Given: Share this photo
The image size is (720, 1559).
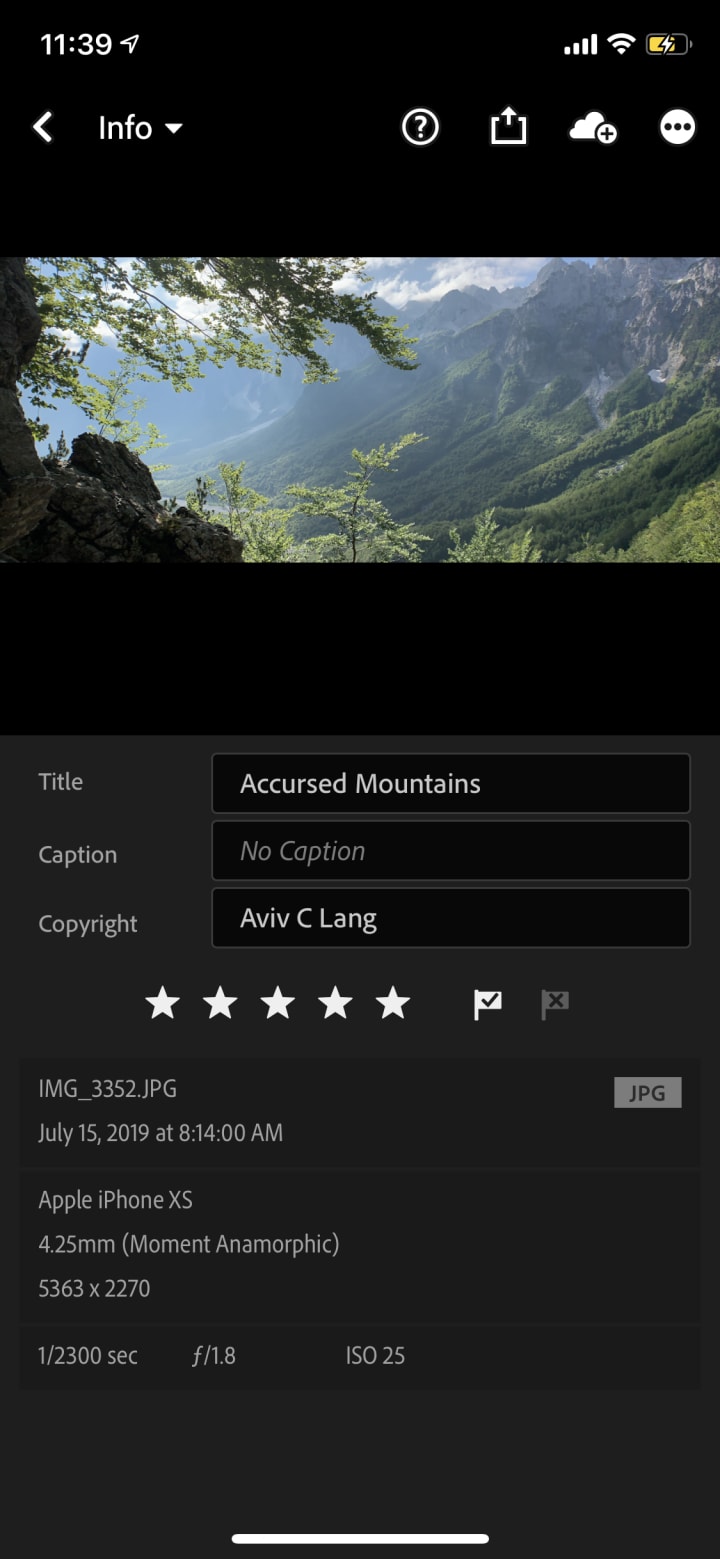Looking at the screenshot, I should pyautogui.click(x=508, y=128).
